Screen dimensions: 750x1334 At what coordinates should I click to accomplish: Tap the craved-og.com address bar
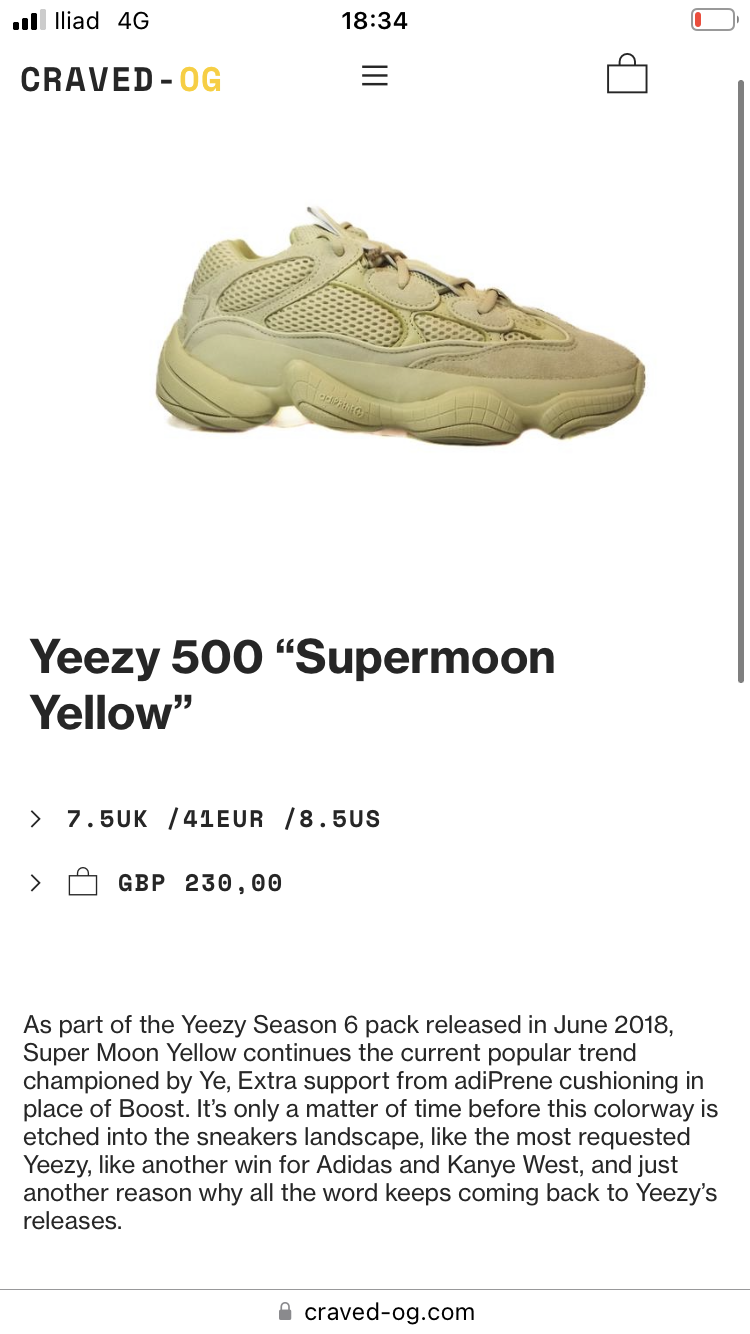tap(375, 1311)
